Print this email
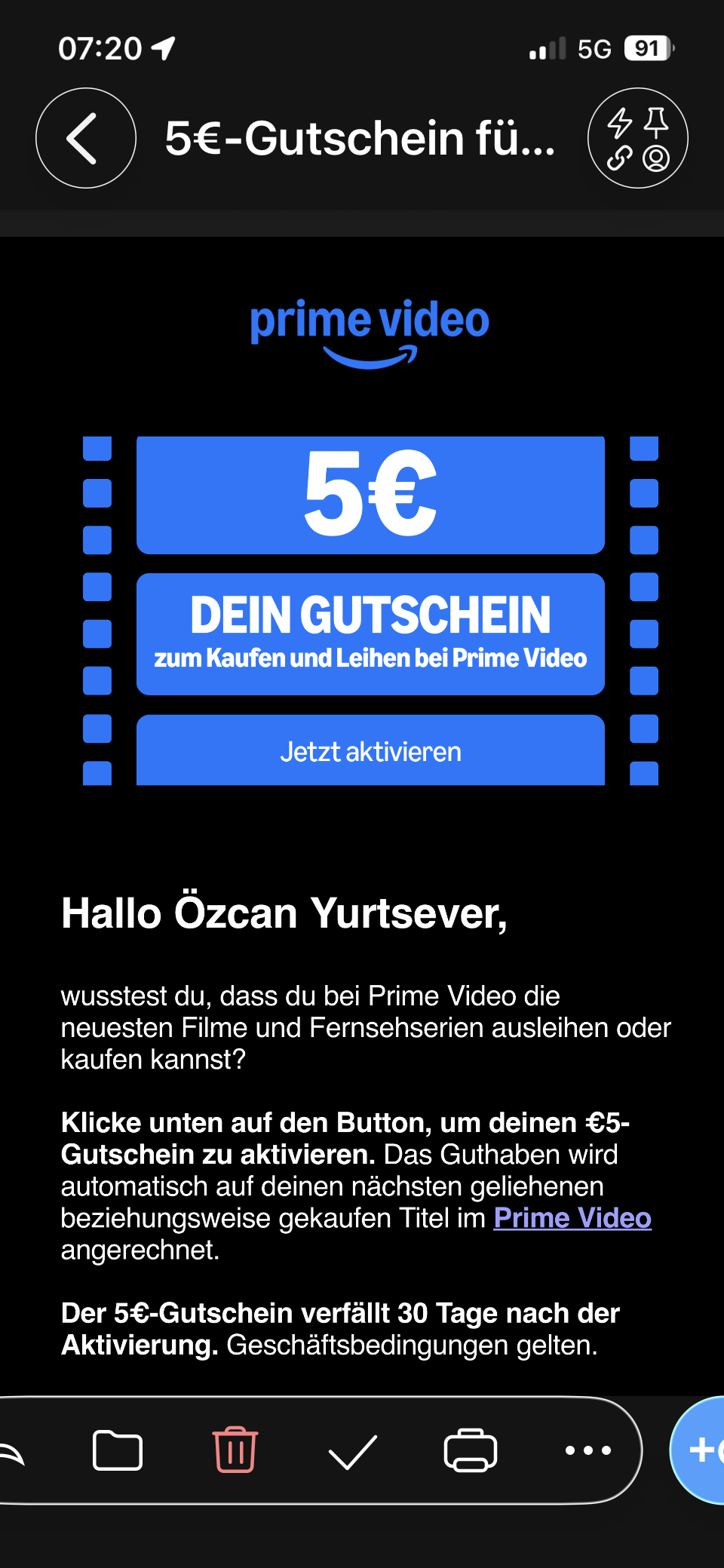 [x=470, y=1450]
